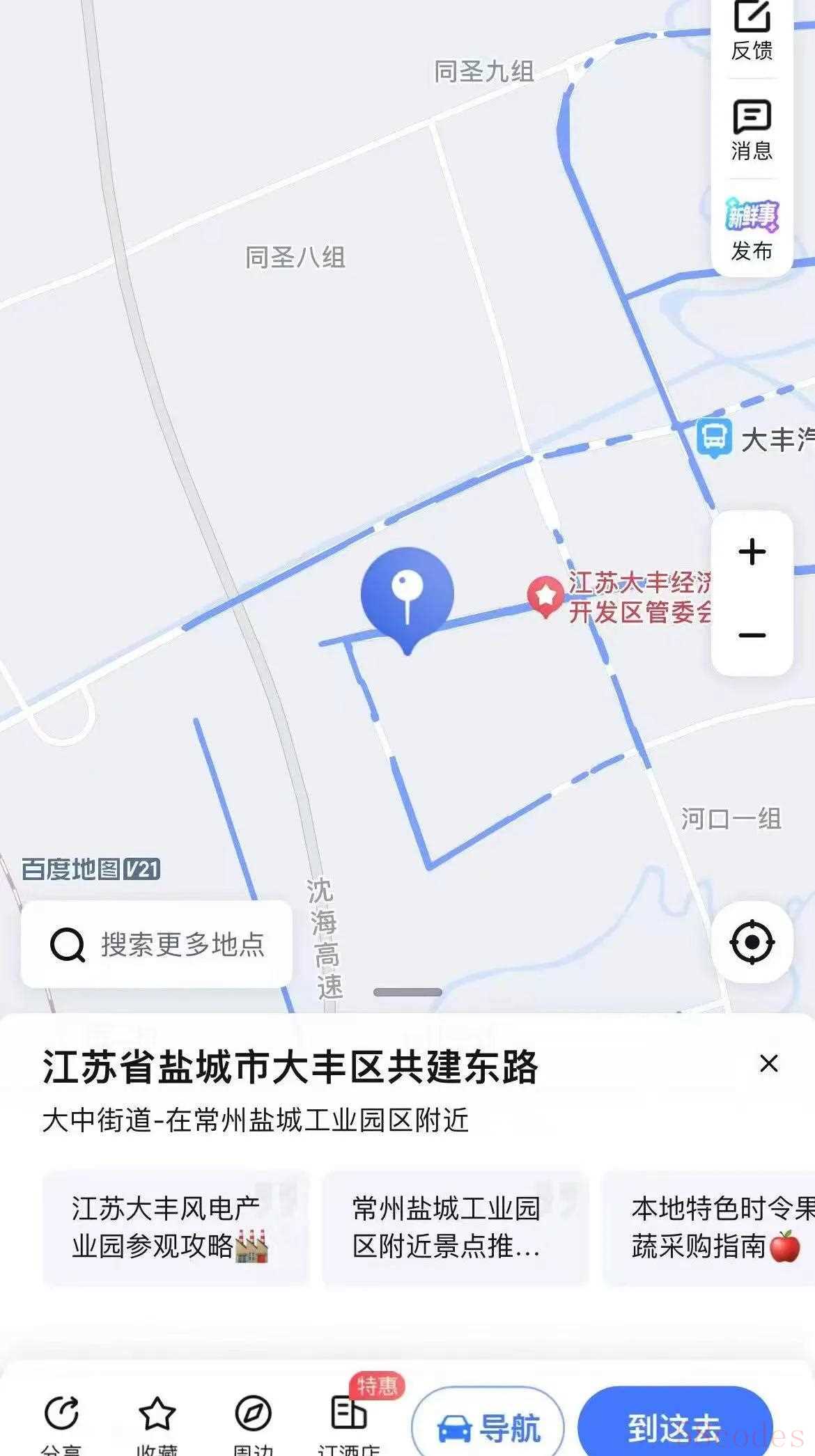Open the 搜索更多地点 search box
The image size is (815, 1456).
[157, 944]
